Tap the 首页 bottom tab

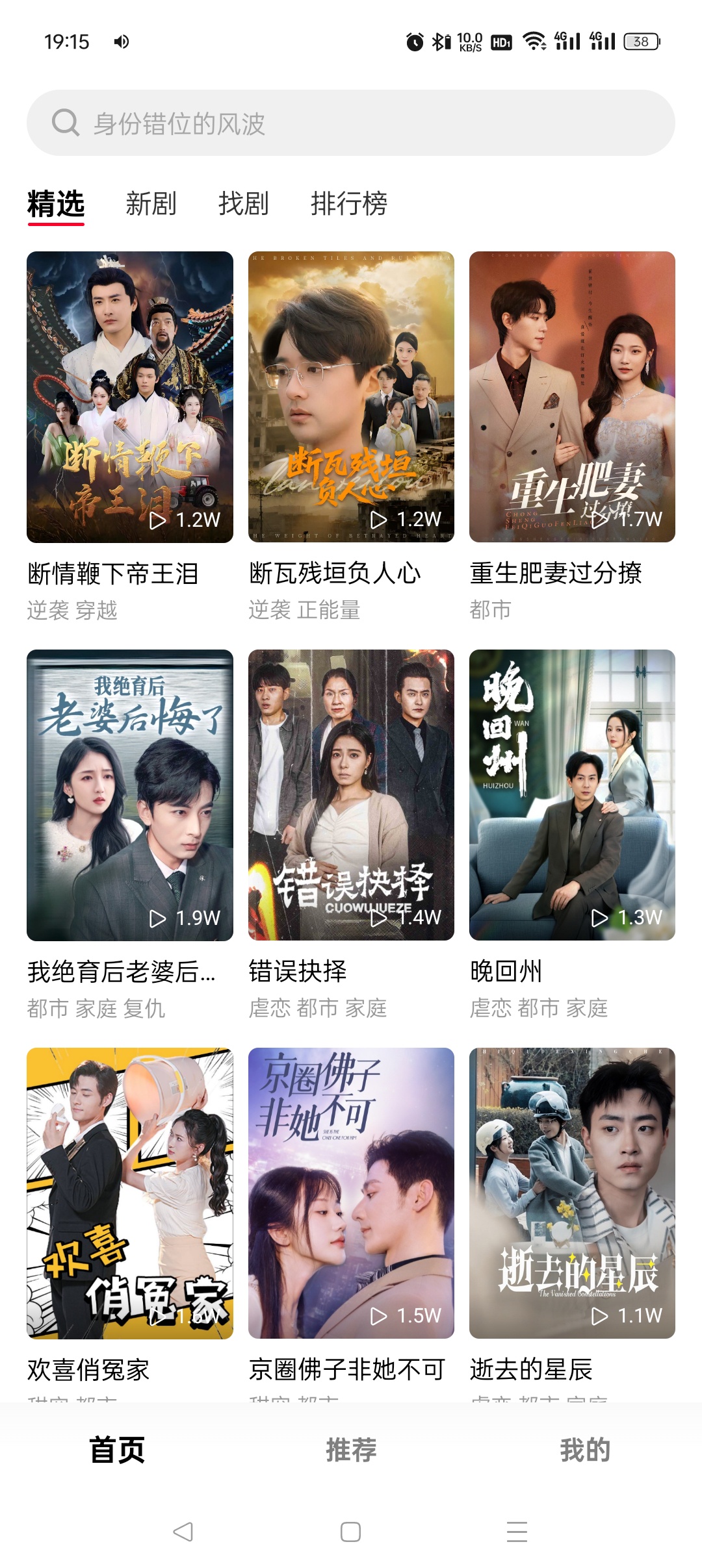pos(117,1450)
